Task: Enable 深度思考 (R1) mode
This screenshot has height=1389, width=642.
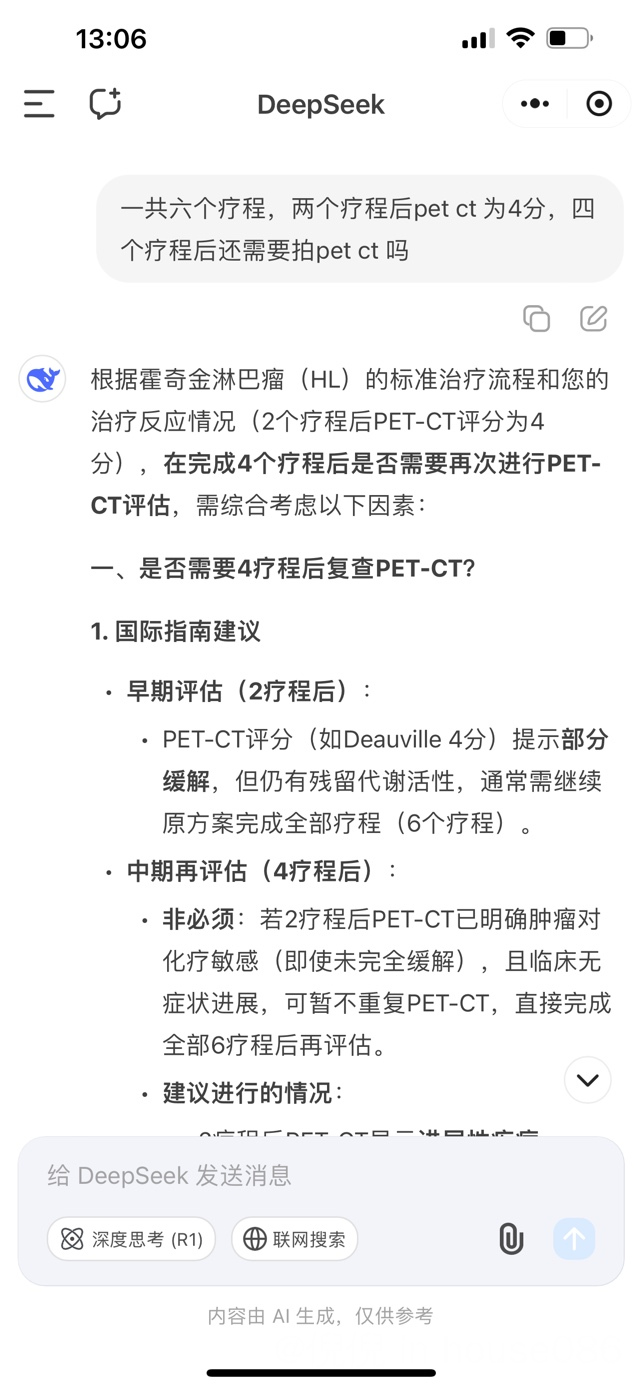Action: [131, 1239]
